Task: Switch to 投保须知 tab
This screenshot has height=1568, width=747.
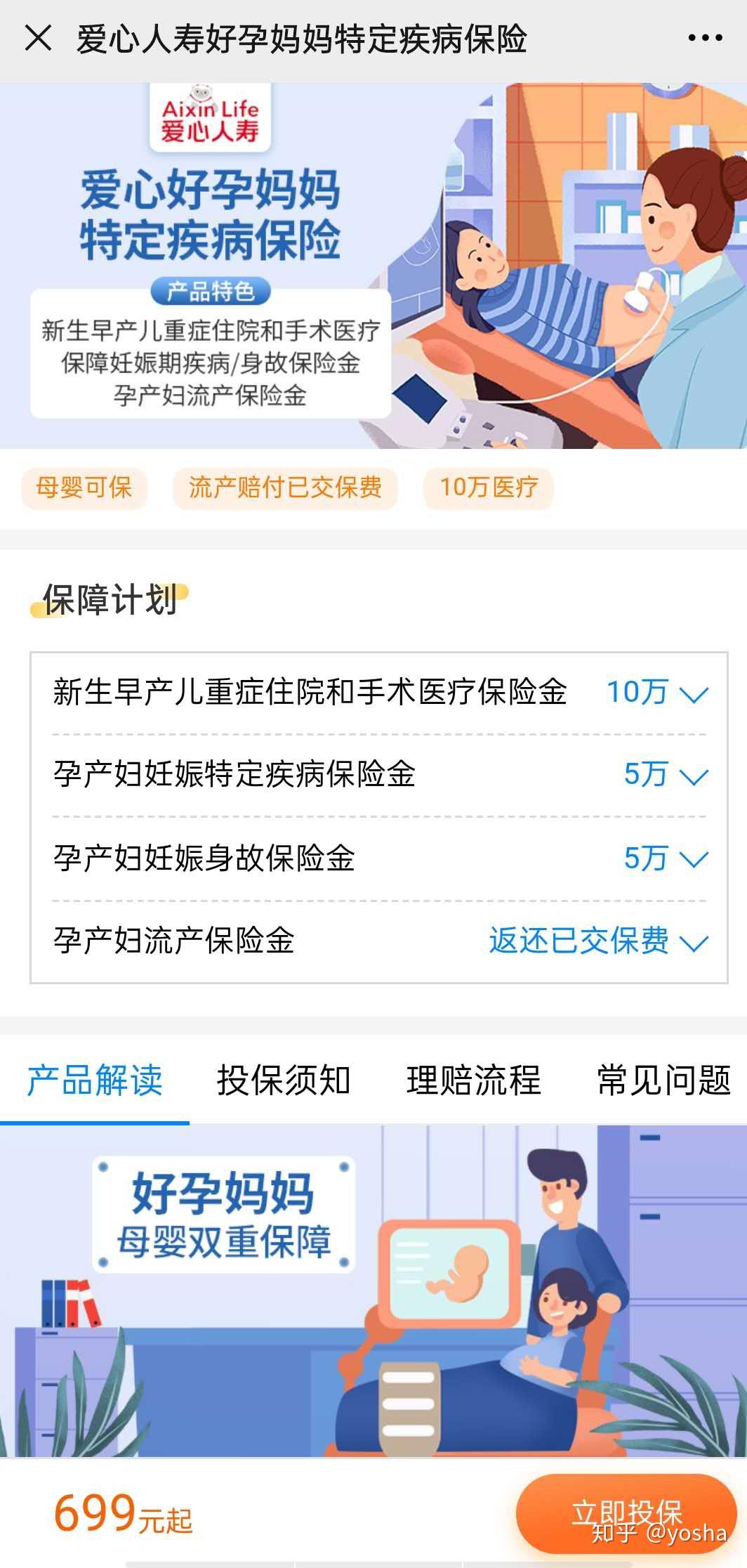Action: 284,1080
